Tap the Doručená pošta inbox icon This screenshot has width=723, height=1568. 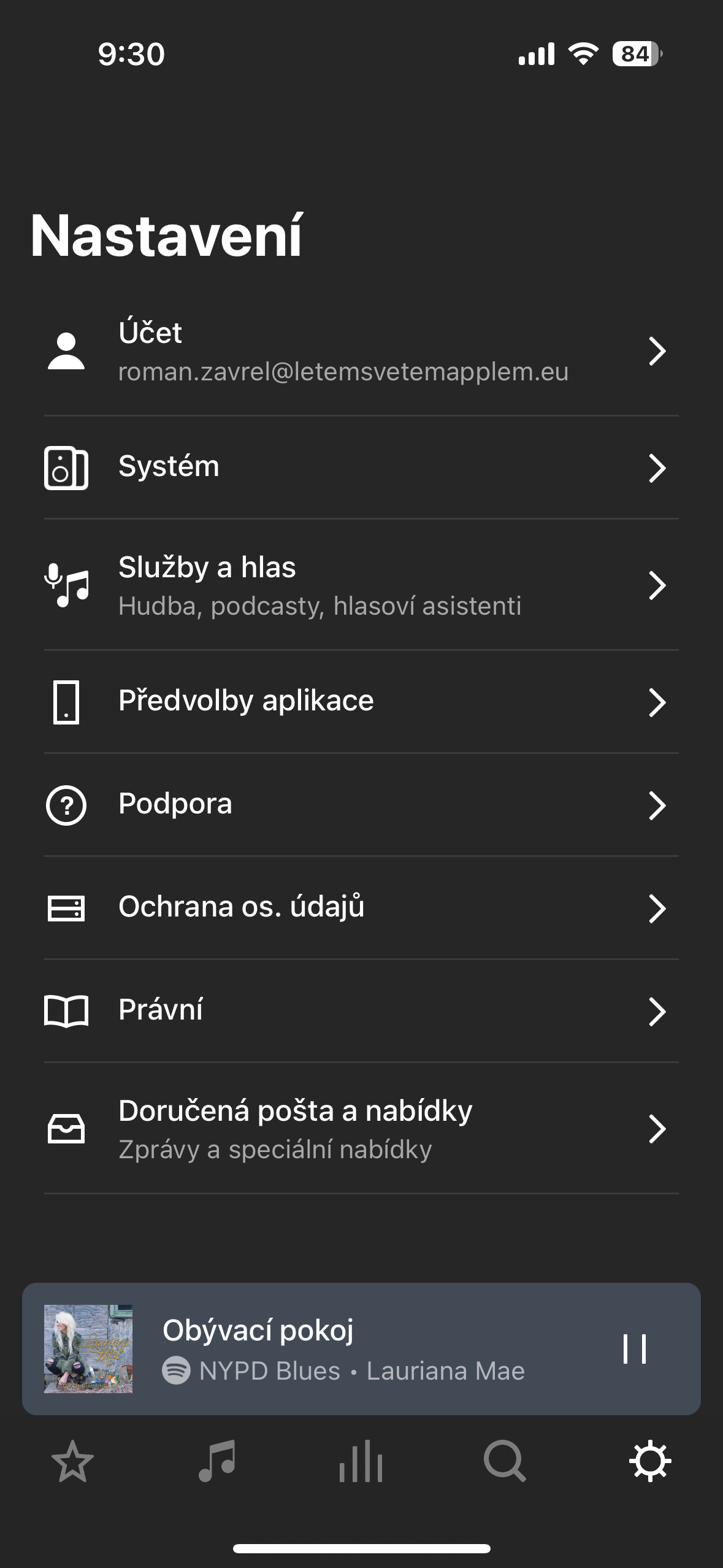tap(67, 1129)
